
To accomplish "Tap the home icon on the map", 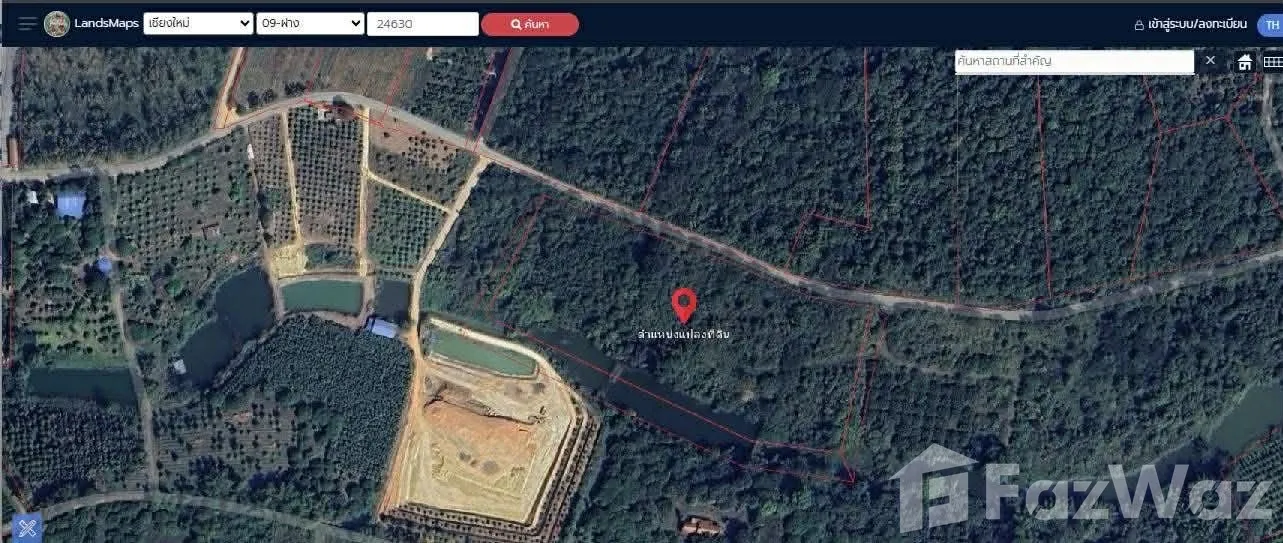I will [x=1245, y=62].
